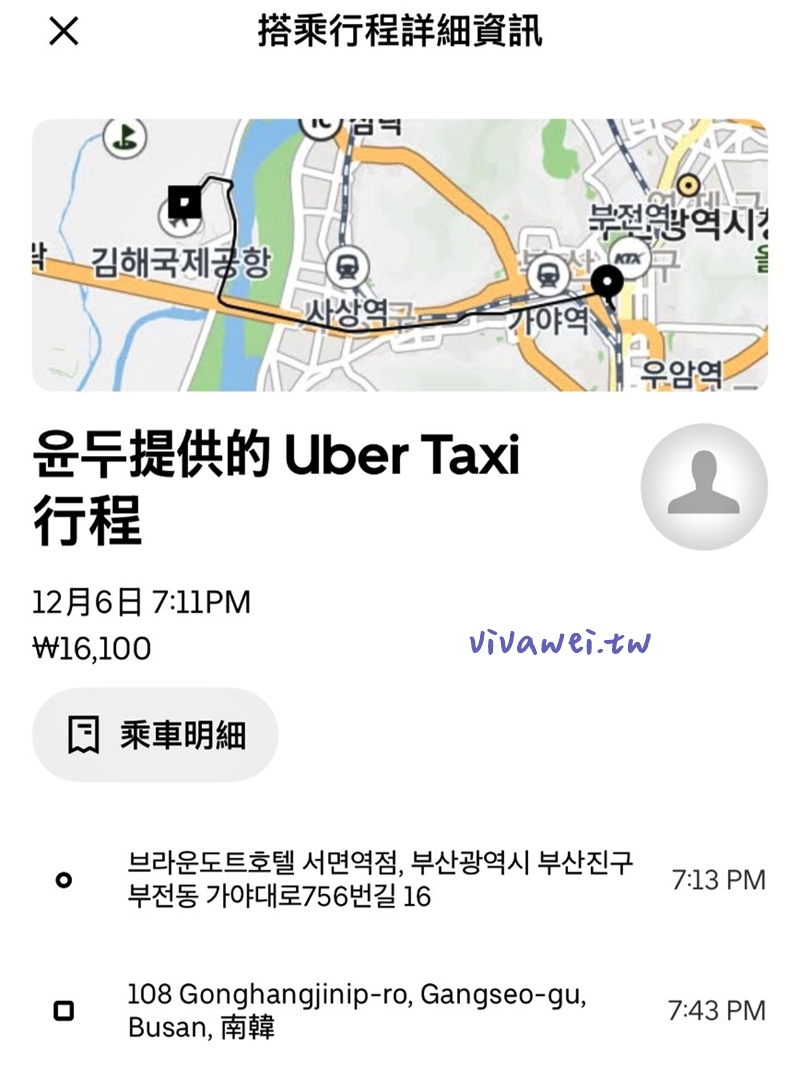
Task: Close the trip details screen
Action: 63,31
